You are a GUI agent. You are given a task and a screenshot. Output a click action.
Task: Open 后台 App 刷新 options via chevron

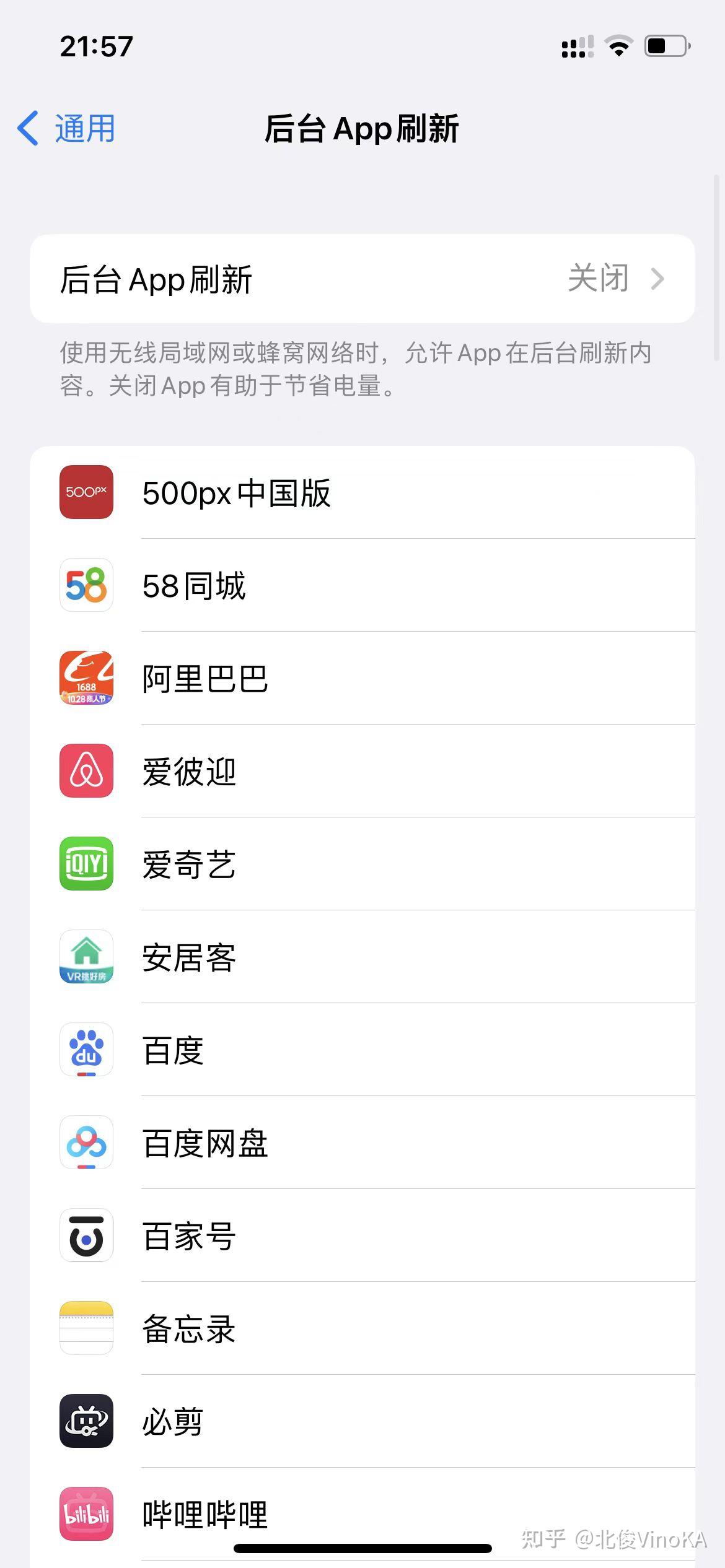[658, 279]
